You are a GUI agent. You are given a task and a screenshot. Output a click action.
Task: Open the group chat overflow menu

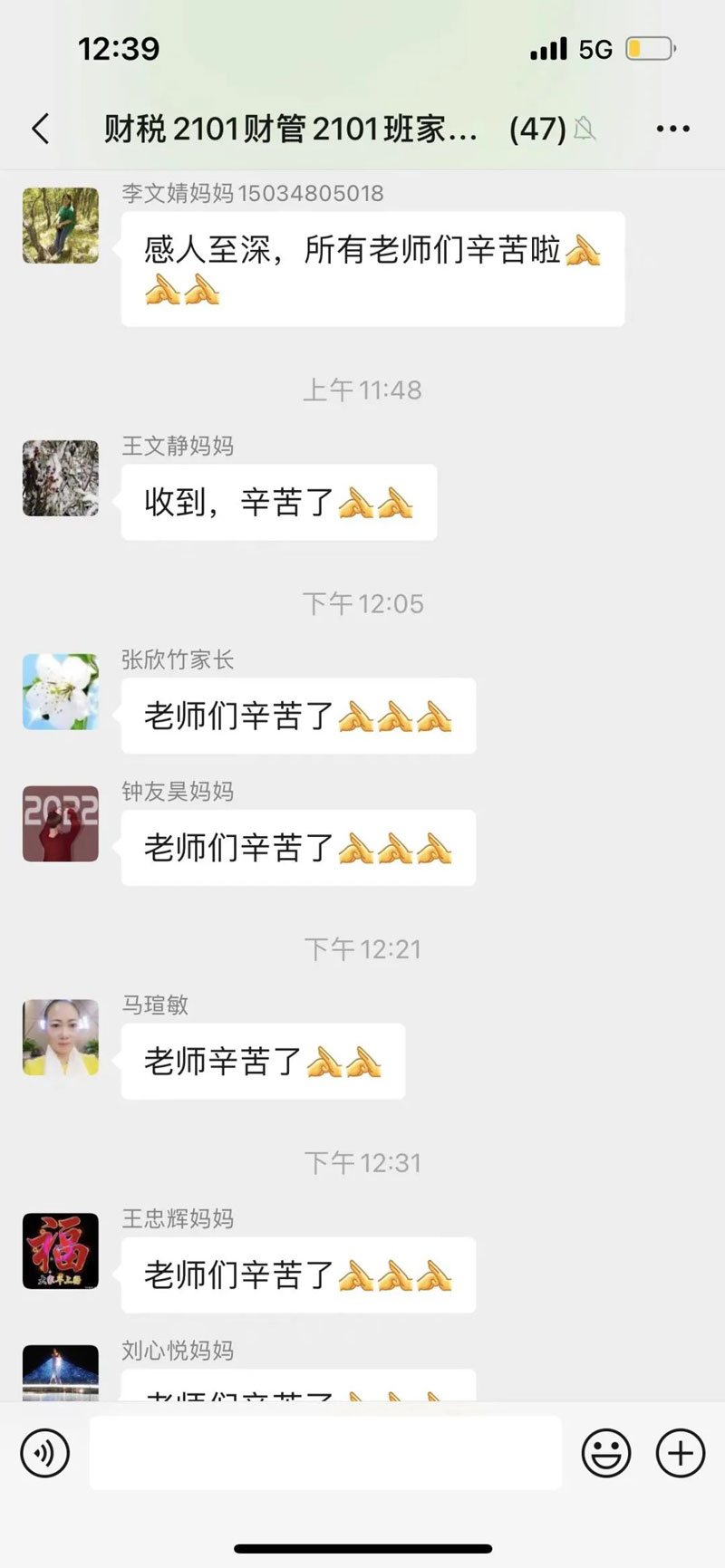click(x=672, y=129)
